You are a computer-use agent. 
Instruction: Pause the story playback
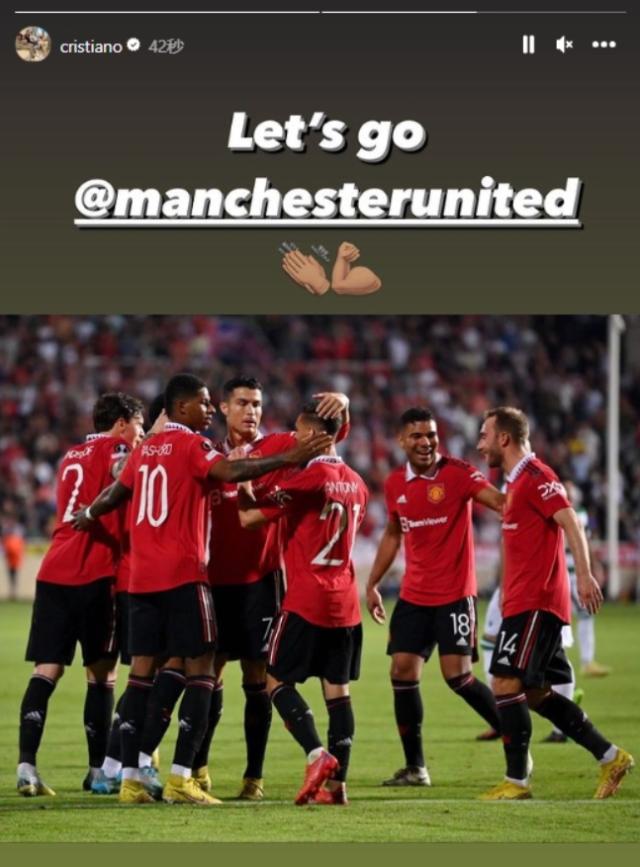pyautogui.click(x=528, y=45)
